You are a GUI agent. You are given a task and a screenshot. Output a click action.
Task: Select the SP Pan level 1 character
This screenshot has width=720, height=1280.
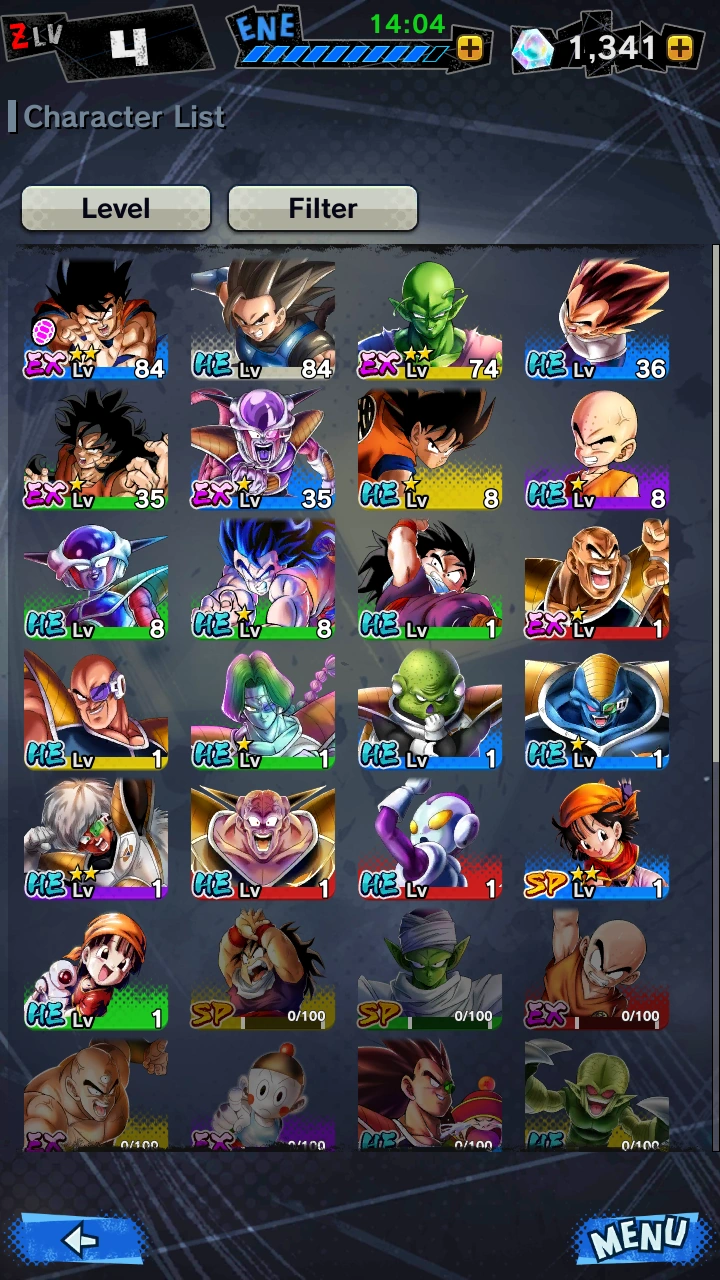click(596, 840)
